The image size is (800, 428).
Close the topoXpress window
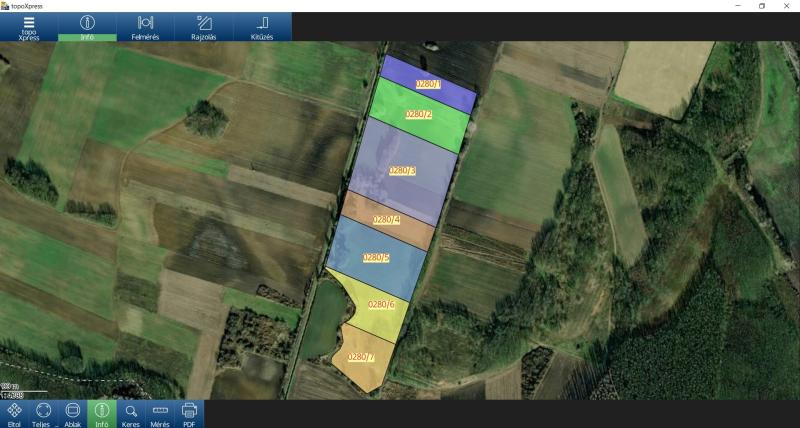pyautogui.click(x=786, y=6)
